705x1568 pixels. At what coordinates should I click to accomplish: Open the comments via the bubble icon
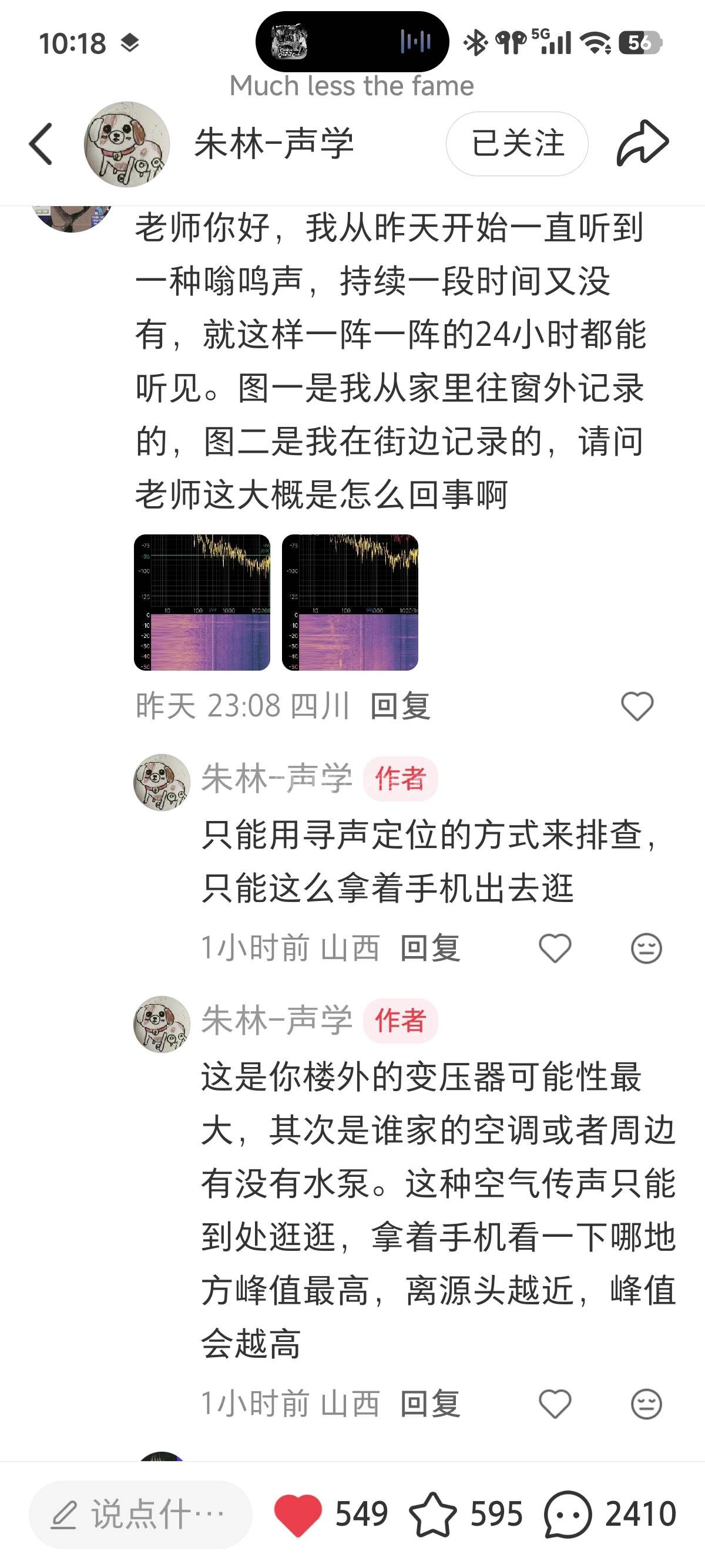[x=568, y=1515]
